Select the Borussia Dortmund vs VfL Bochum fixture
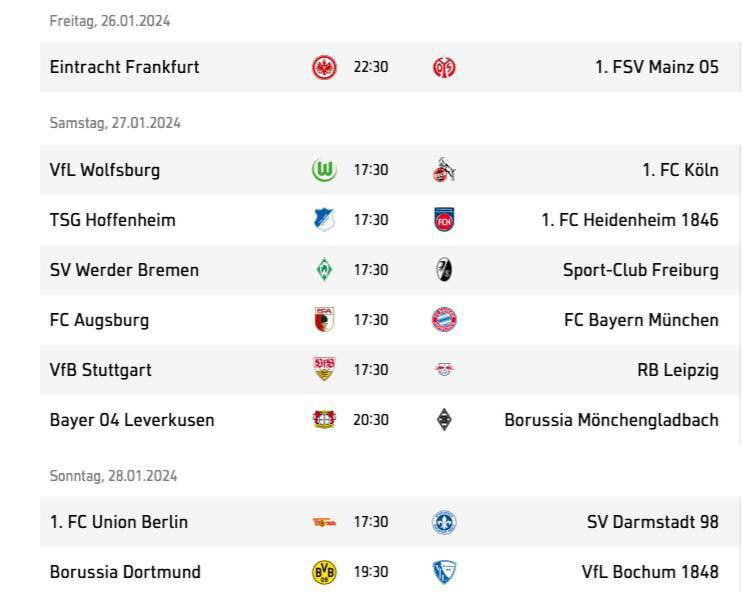The width and height of the screenshot is (756, 592). (371, 572)
